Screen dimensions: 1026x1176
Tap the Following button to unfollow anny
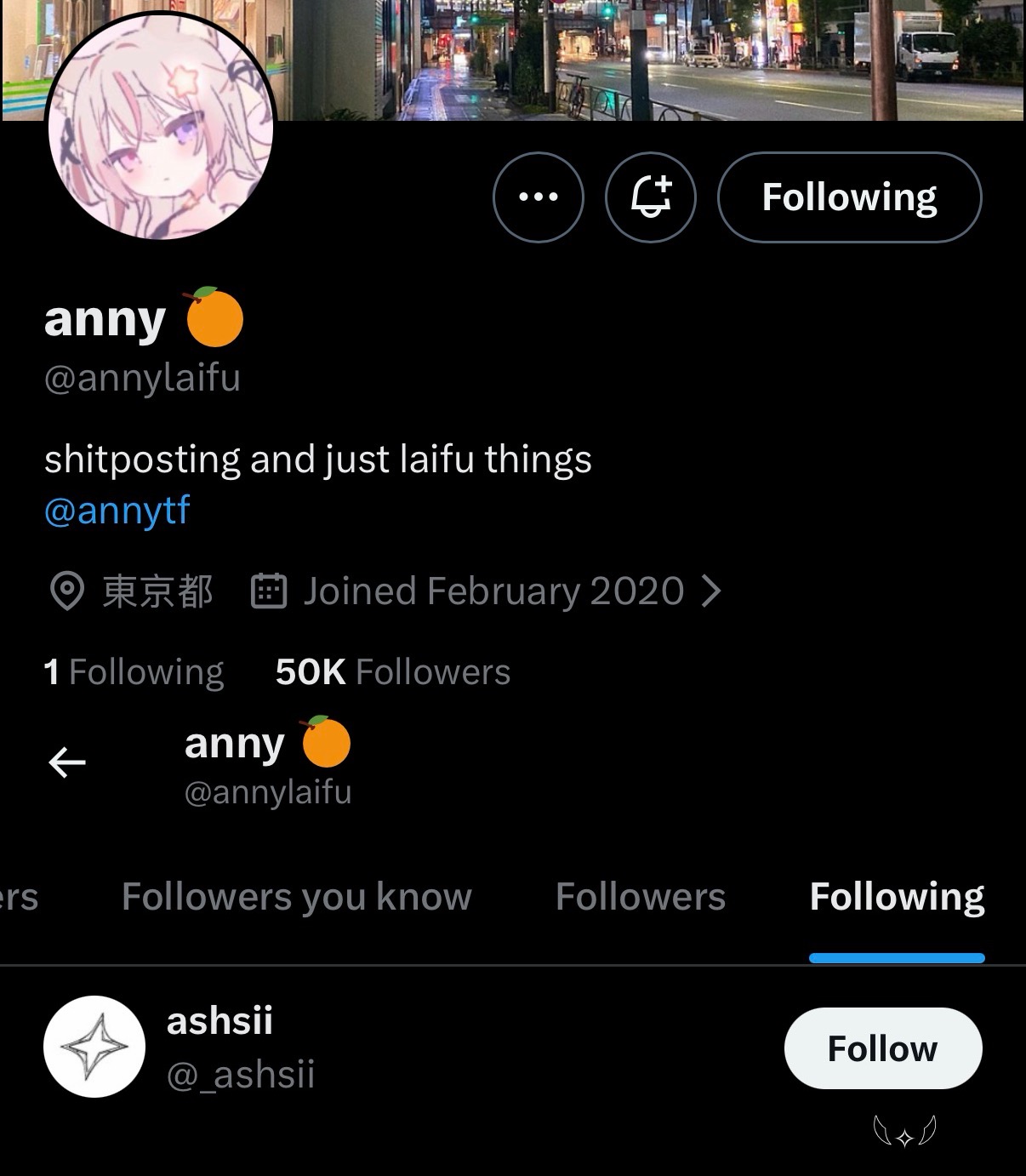click(x=850, y=197)
